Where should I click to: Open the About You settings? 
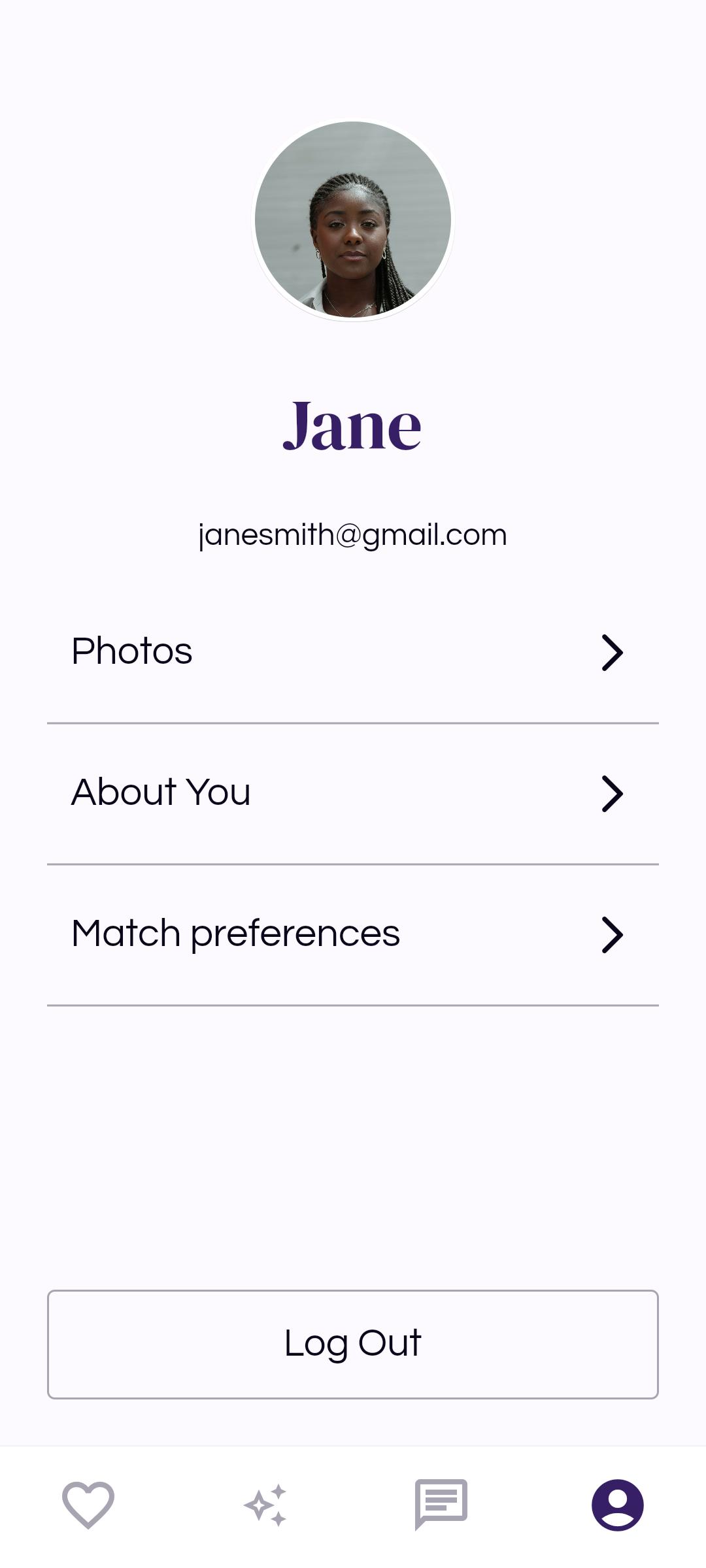tap(353, 793)
